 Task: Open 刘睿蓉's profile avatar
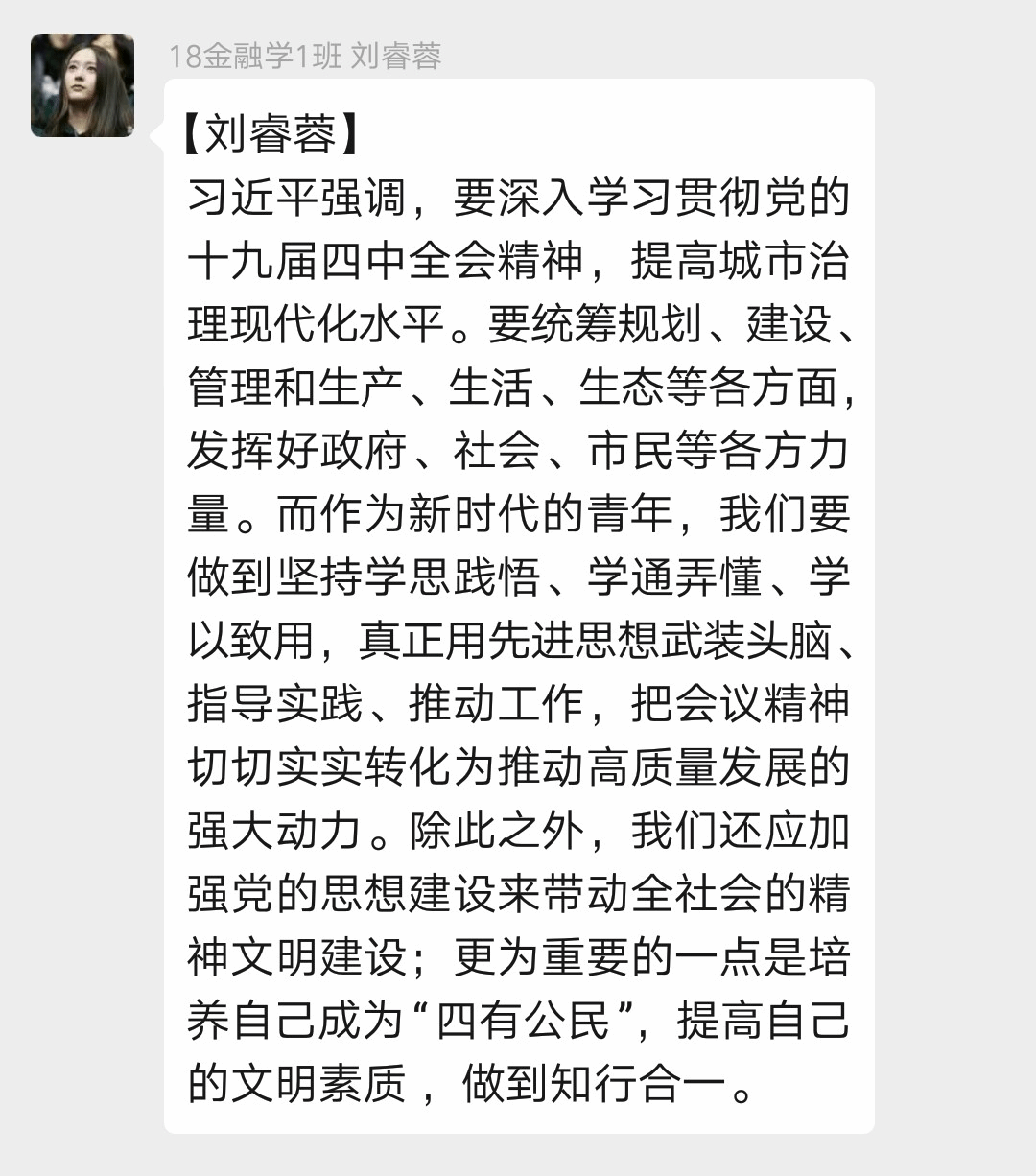82,85
